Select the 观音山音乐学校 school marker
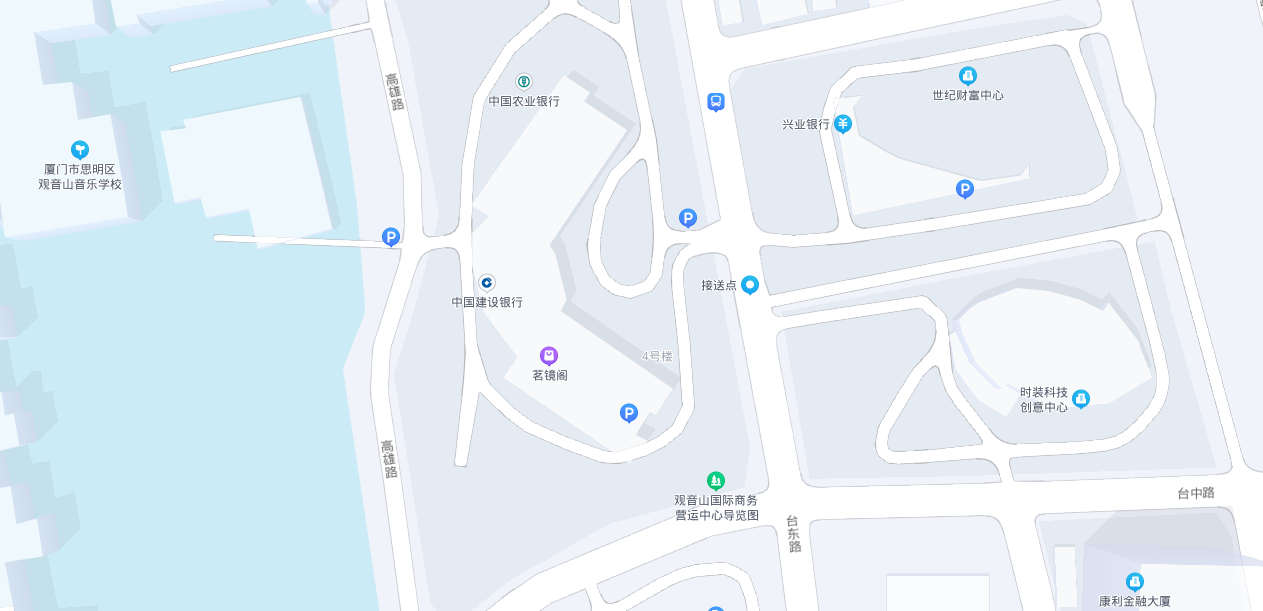This screenshot has height=611, width=1263. coord(80,150)
